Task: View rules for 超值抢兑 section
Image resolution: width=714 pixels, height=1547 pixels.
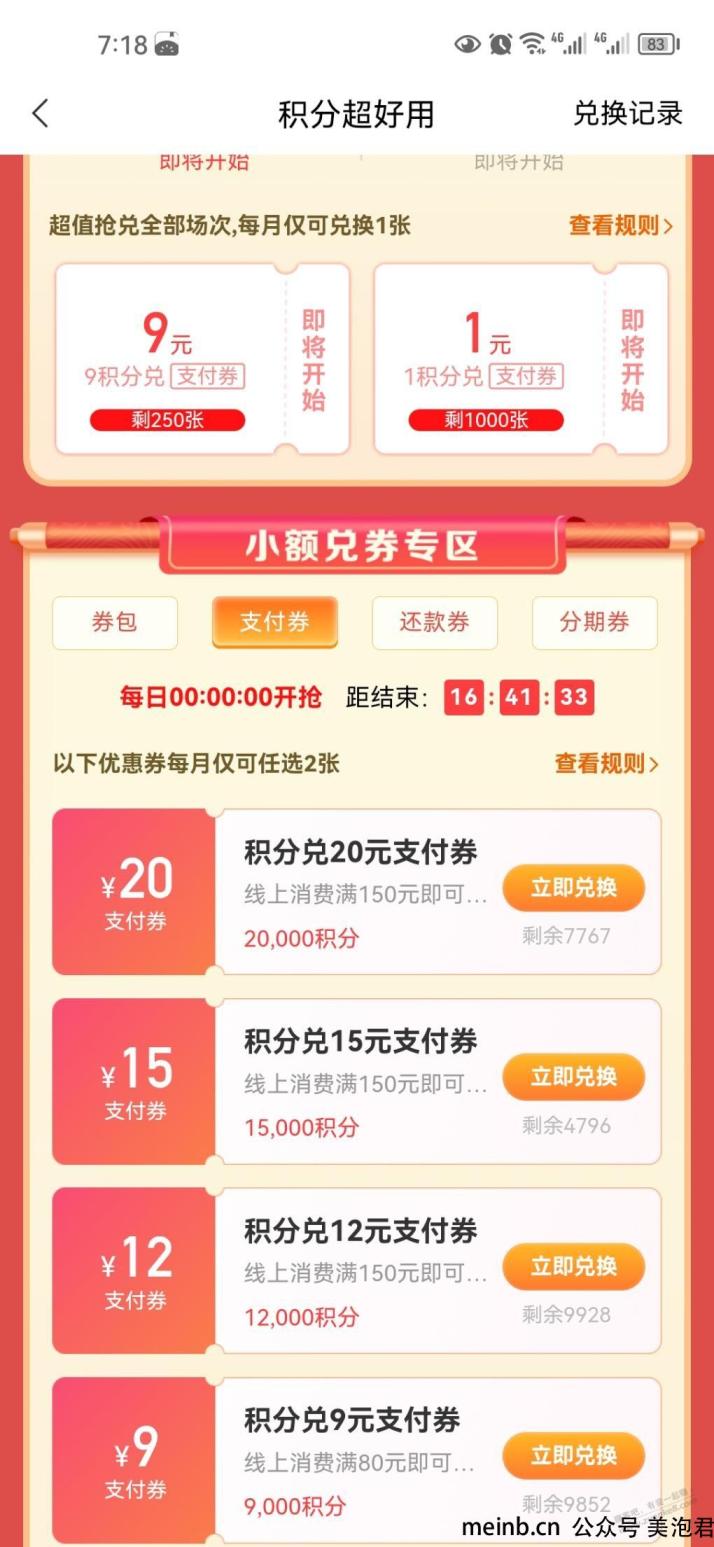Action: pyautogui.click(x=620, y=226)
